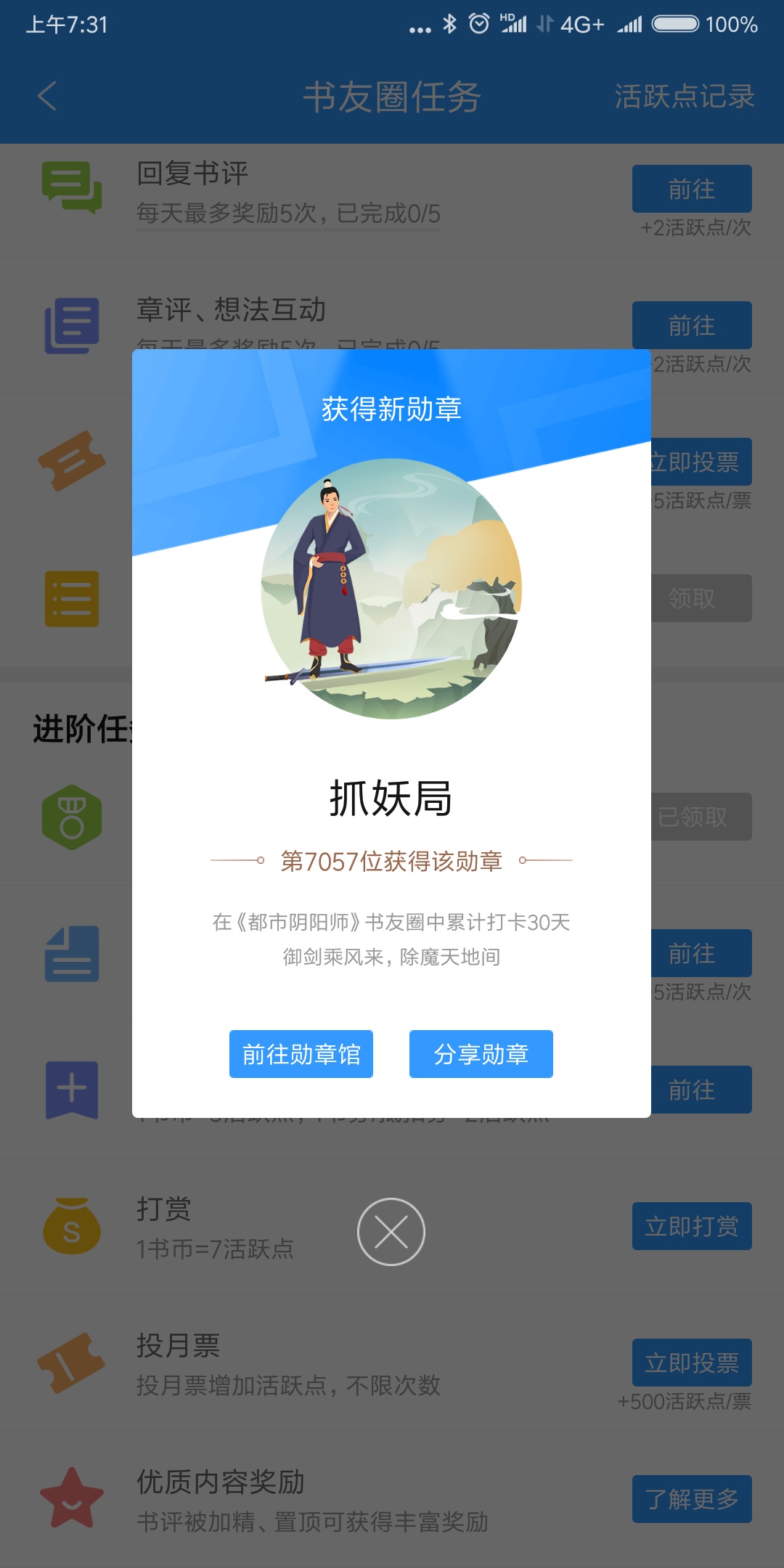Open the activity point records (活跃点记录)

(685, 96)
